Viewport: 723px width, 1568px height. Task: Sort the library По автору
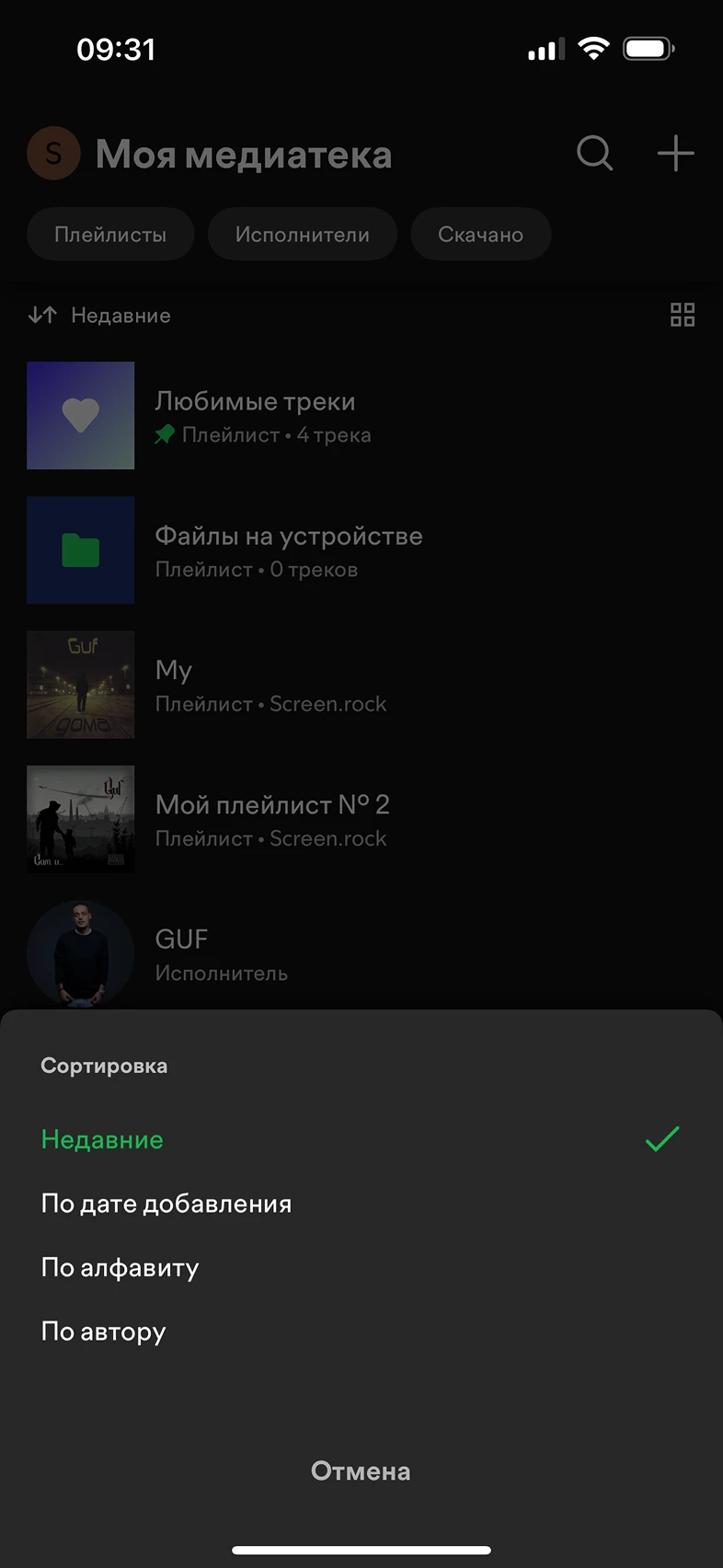104,1332
